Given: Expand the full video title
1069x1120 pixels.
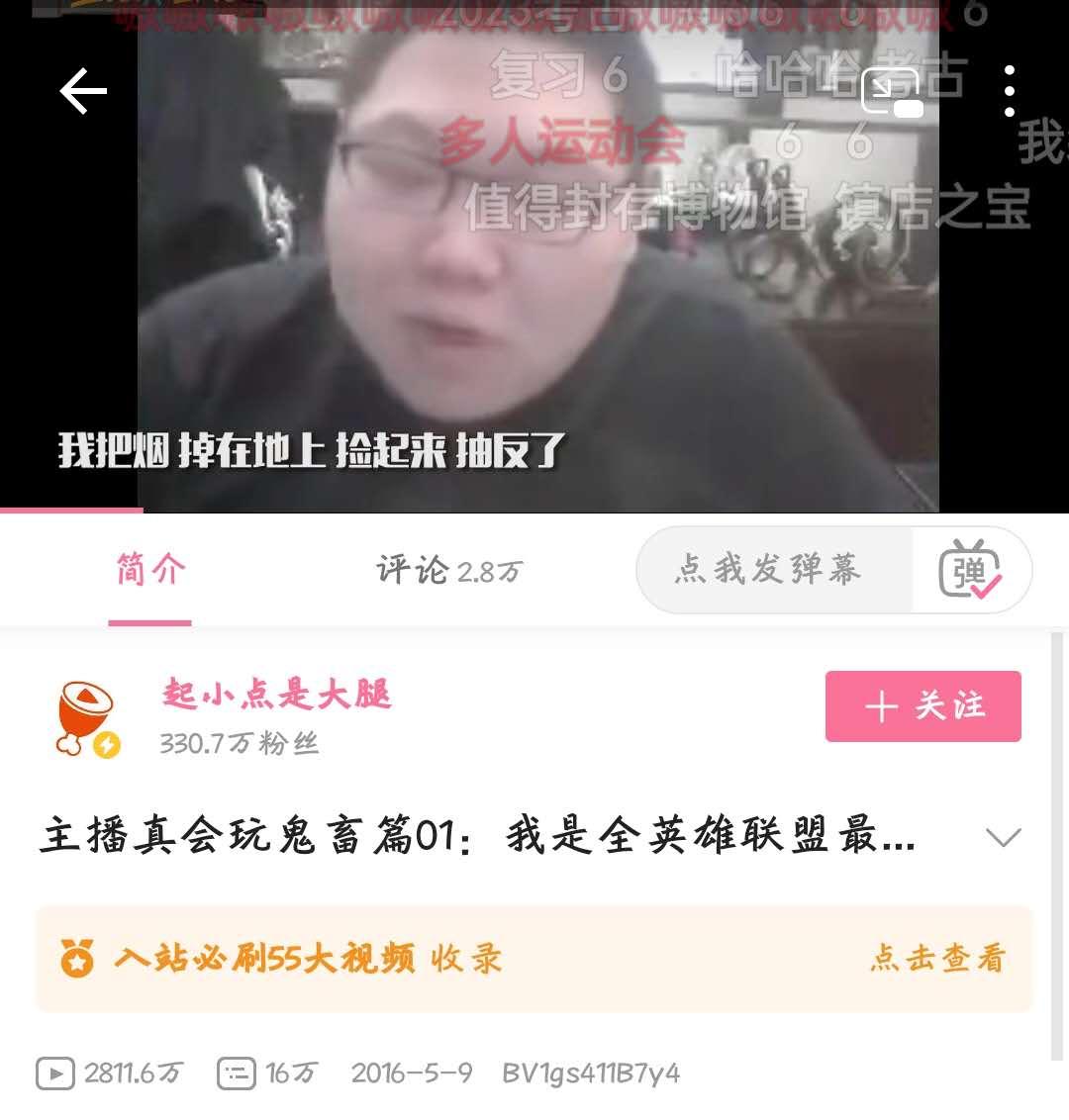Looking at the screenshot, I should pos(1003,838).
